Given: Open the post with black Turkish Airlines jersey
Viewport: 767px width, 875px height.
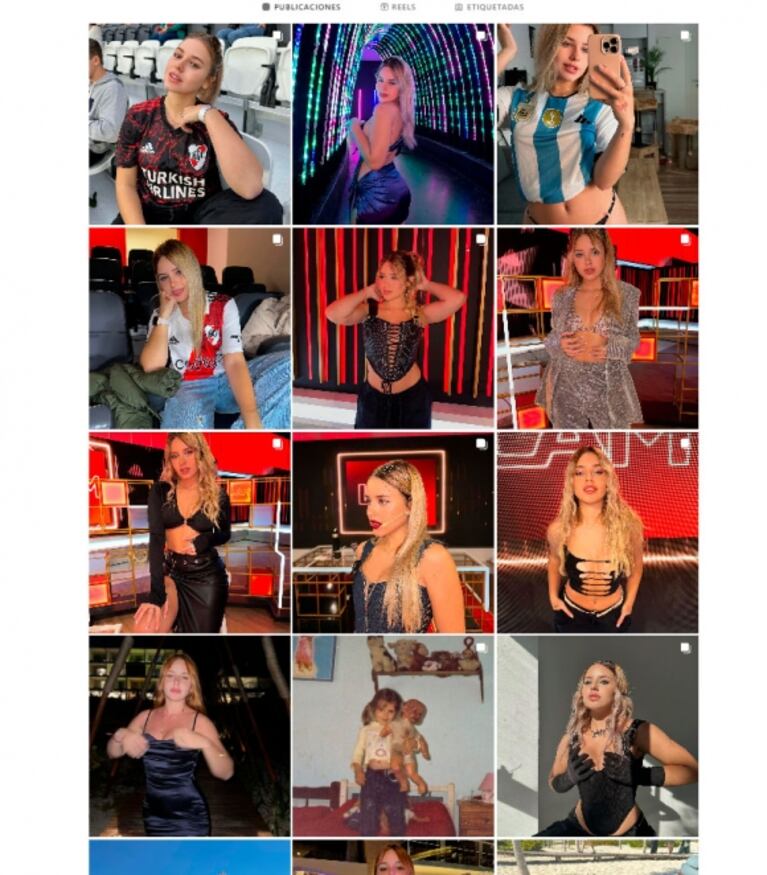Looking at the screenshot, I should coord(189,124).
